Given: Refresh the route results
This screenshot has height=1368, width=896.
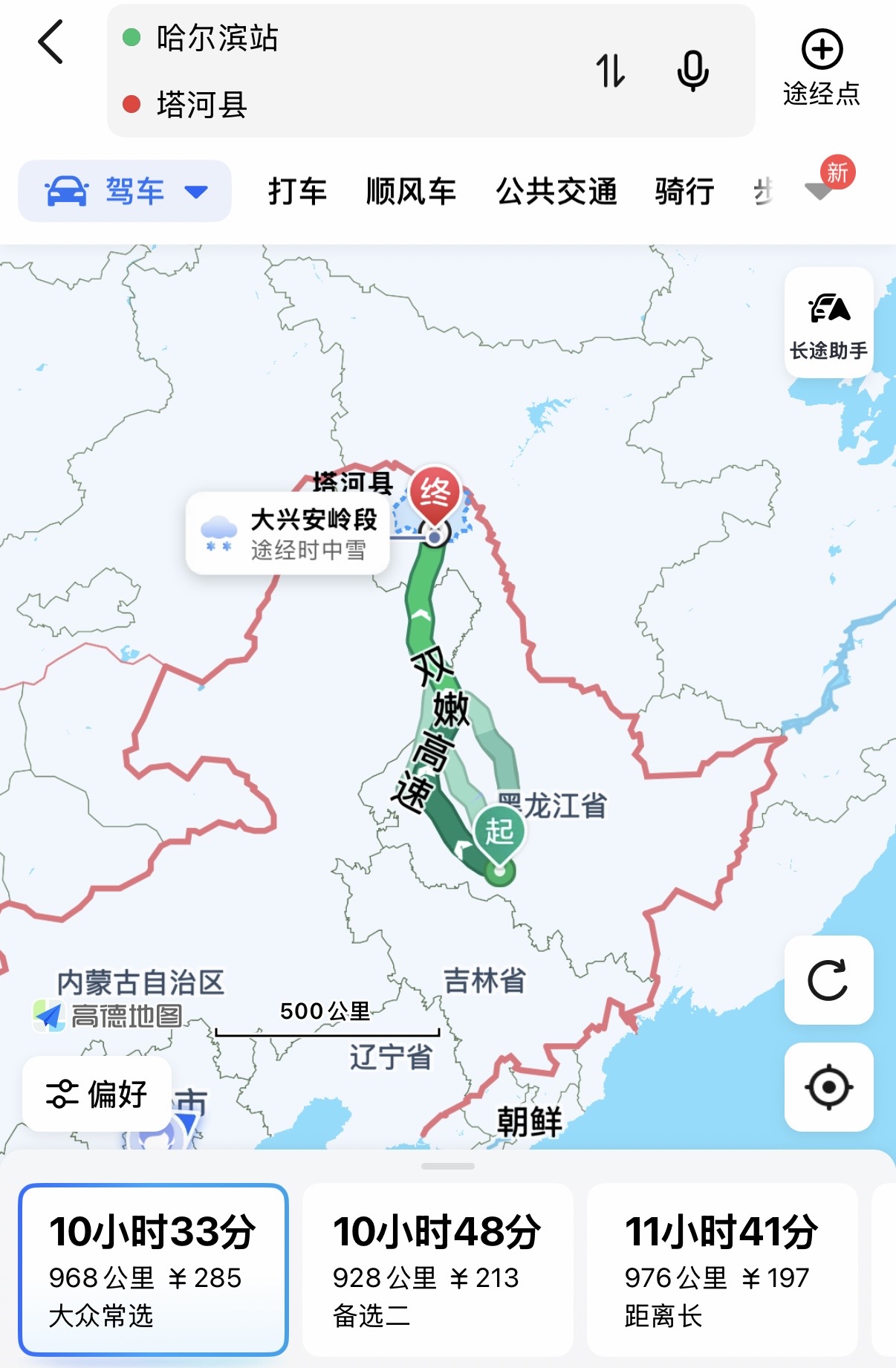Looking at the screenshot, I should pos(828,980).
